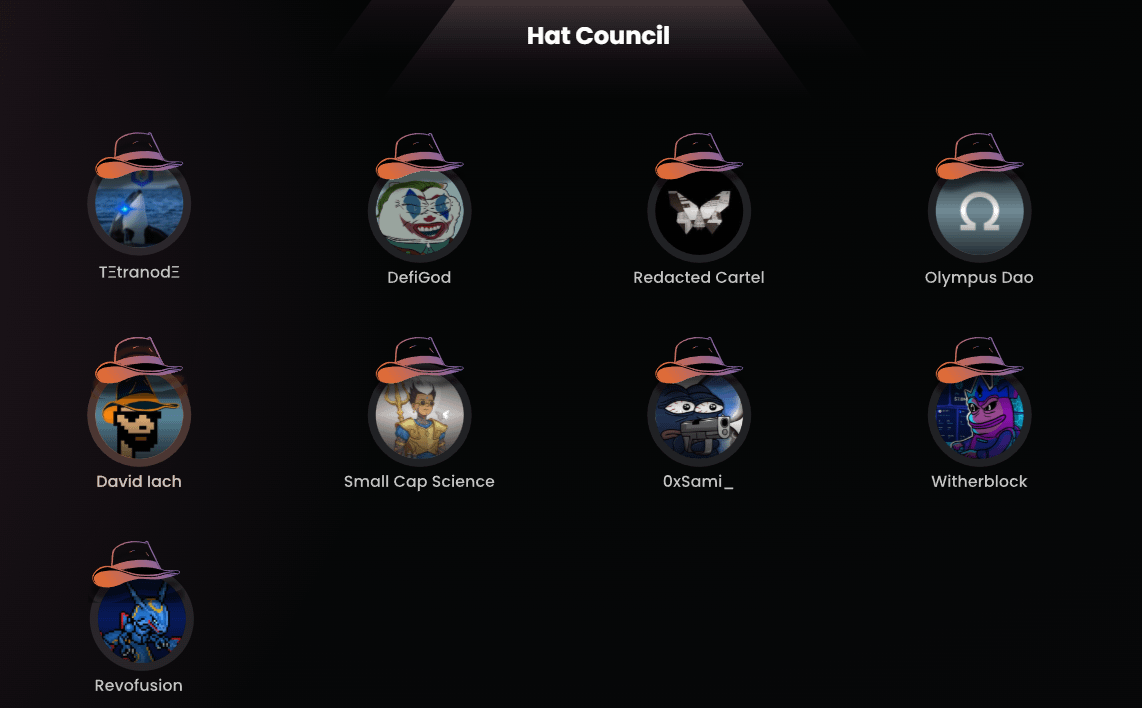Viewport: 1142px width, 708px height.
Task: Select the Redacted Cartel avatar
Action: (x=699, y=211)
